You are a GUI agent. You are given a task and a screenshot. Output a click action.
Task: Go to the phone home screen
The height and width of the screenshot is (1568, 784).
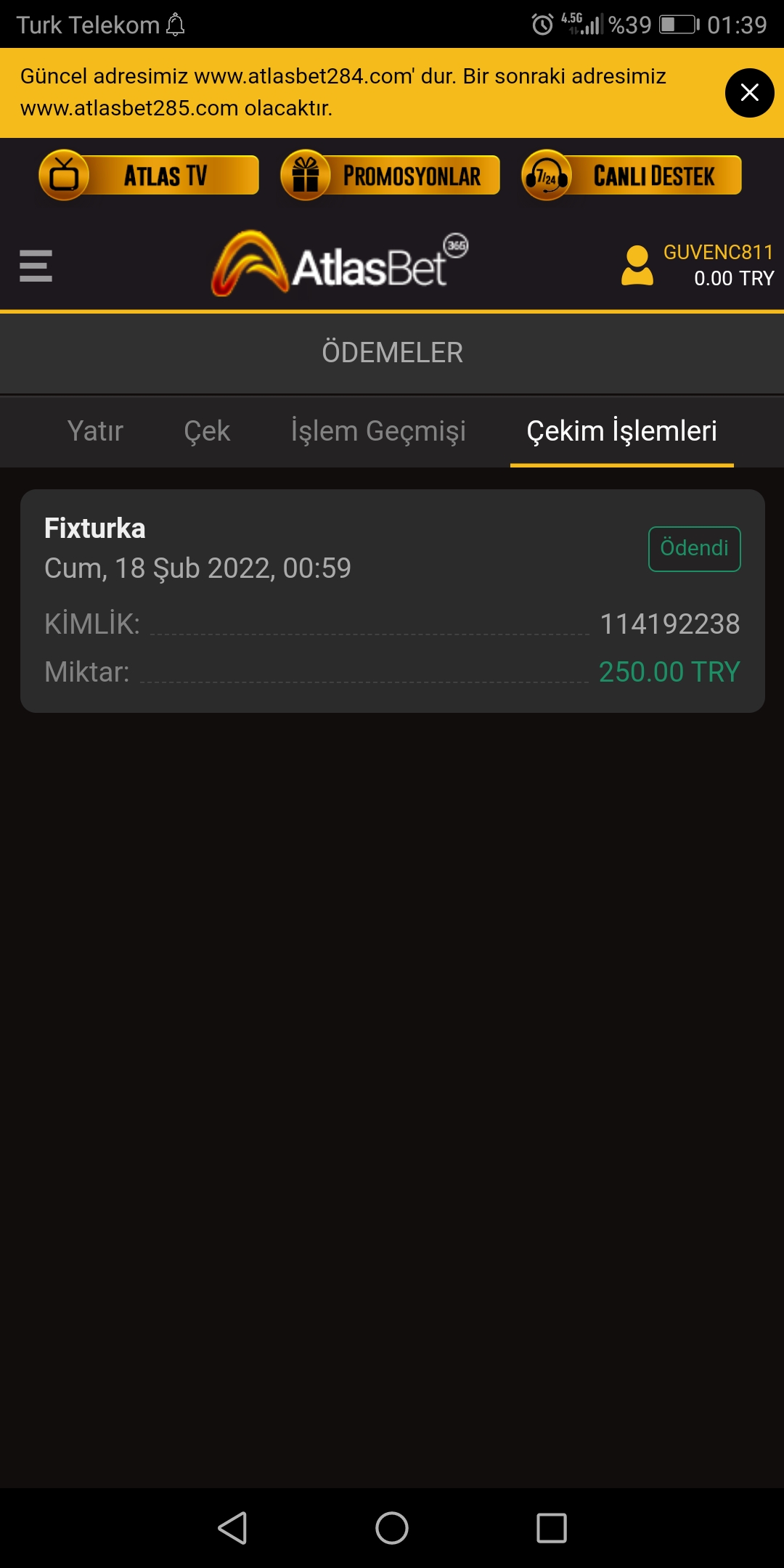pyautogui.click(x=392, y=1528)
